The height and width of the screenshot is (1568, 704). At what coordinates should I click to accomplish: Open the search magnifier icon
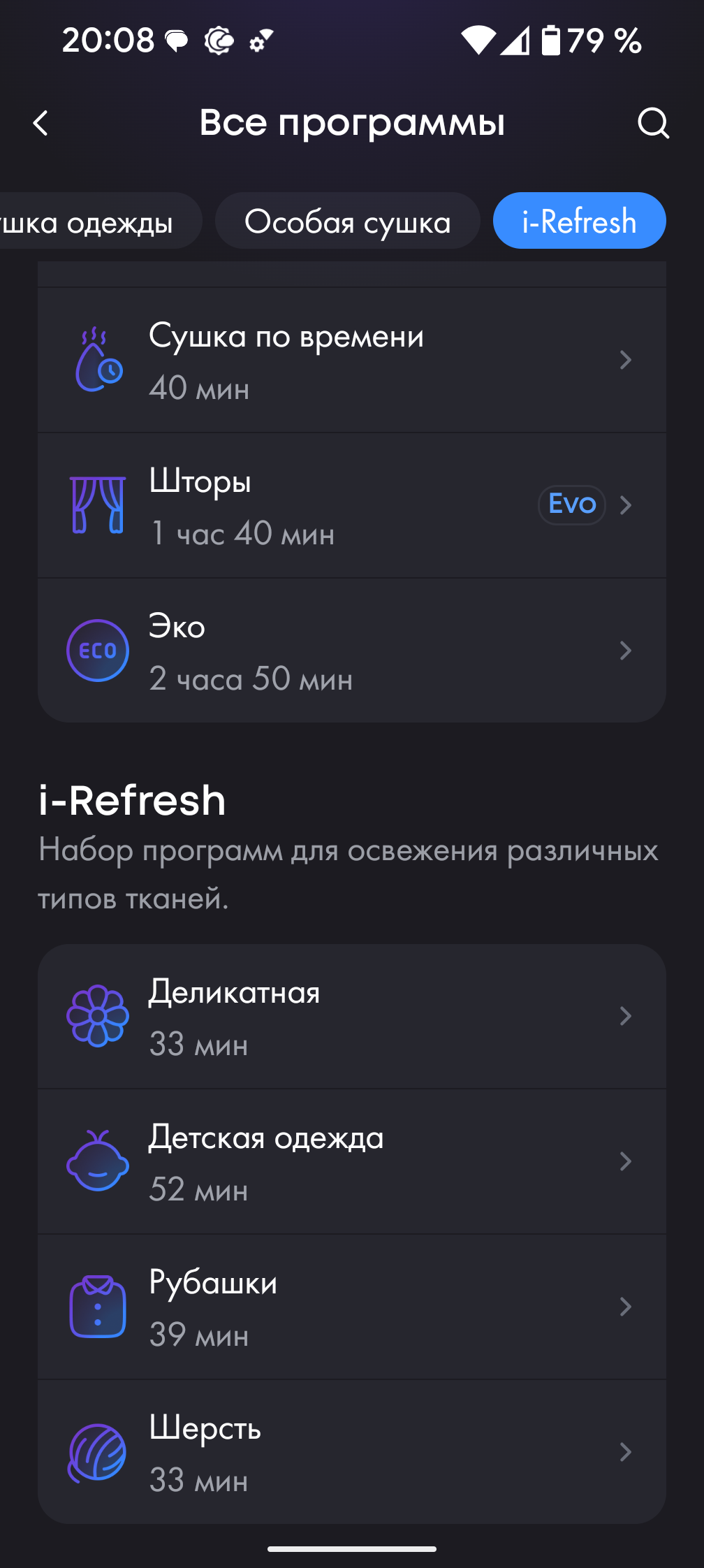(x=653, y=124)
